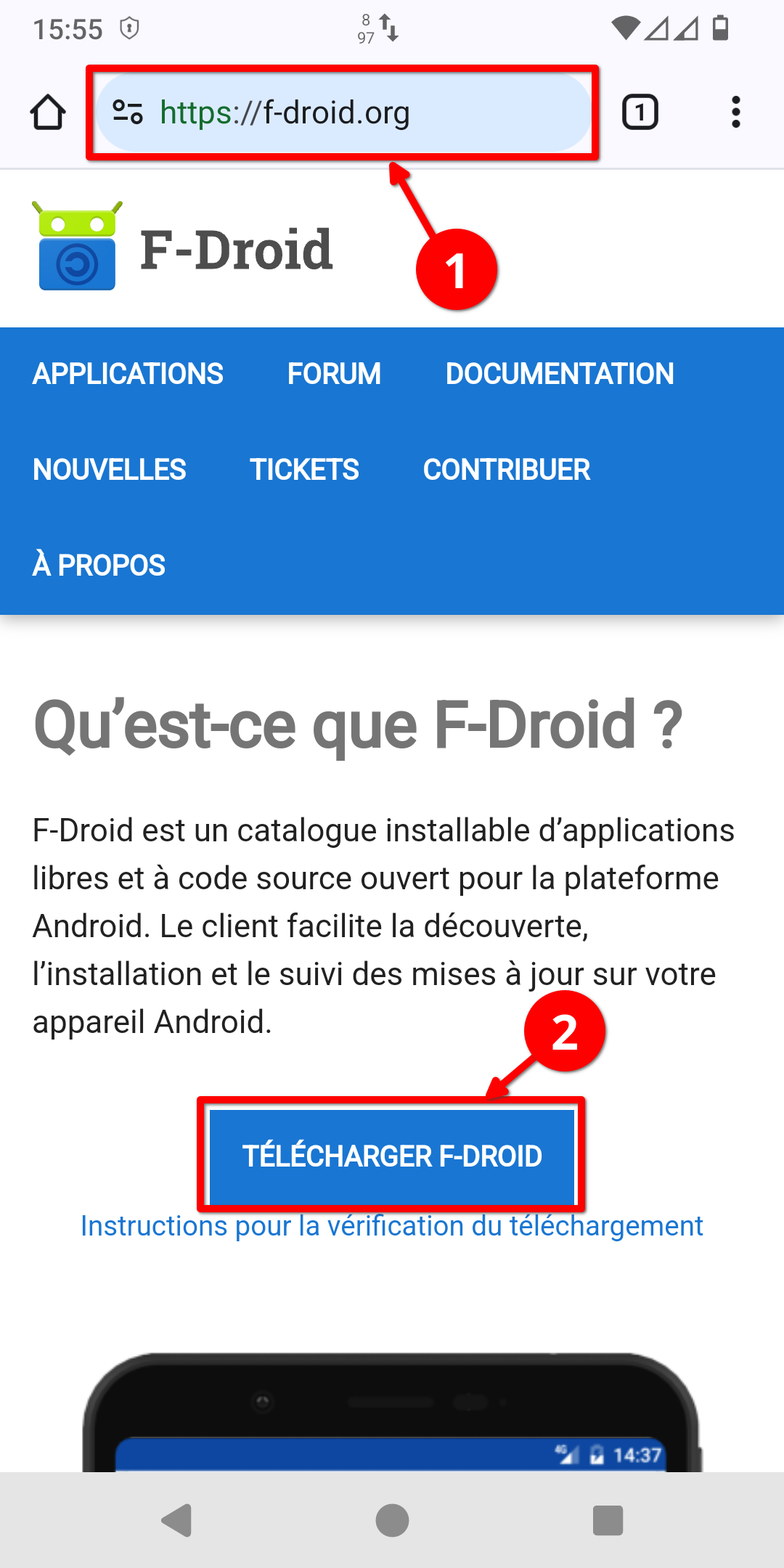Tap the browser home icon

coord(48,112)
